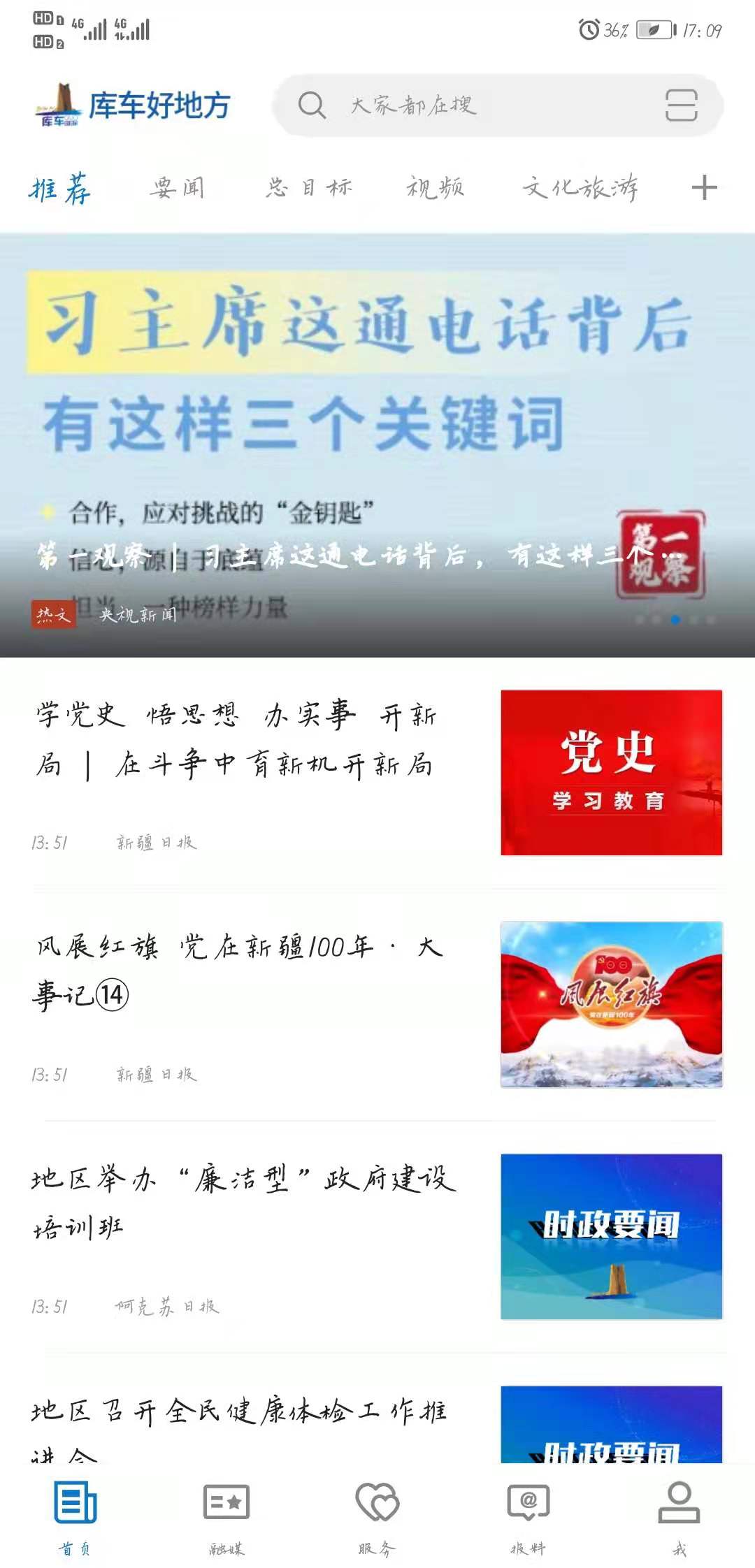
Task: Open the scan icon in search bar
Action: point(680,106)
